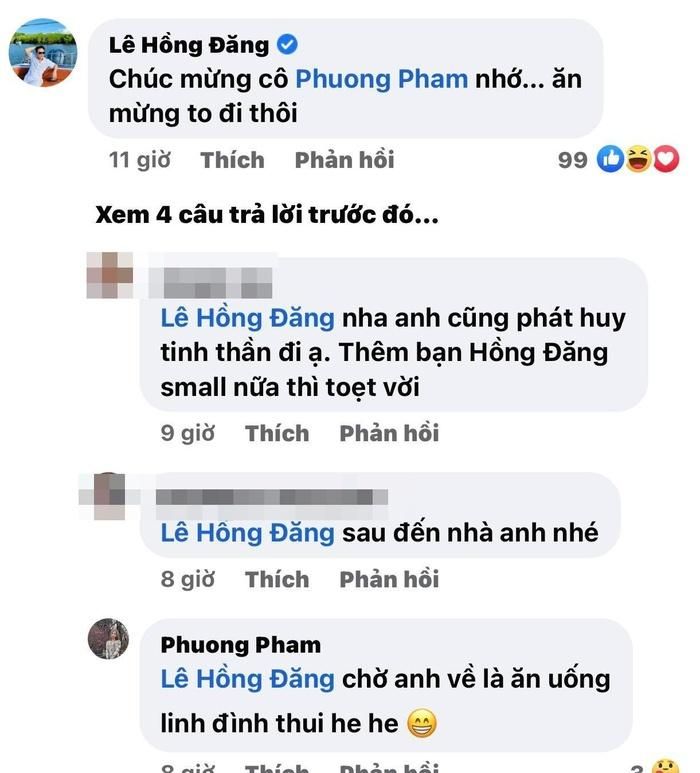Open Phuong Pham's profile from her reply
This screenshot has height=773, width=700.
(x=240, y=644)
